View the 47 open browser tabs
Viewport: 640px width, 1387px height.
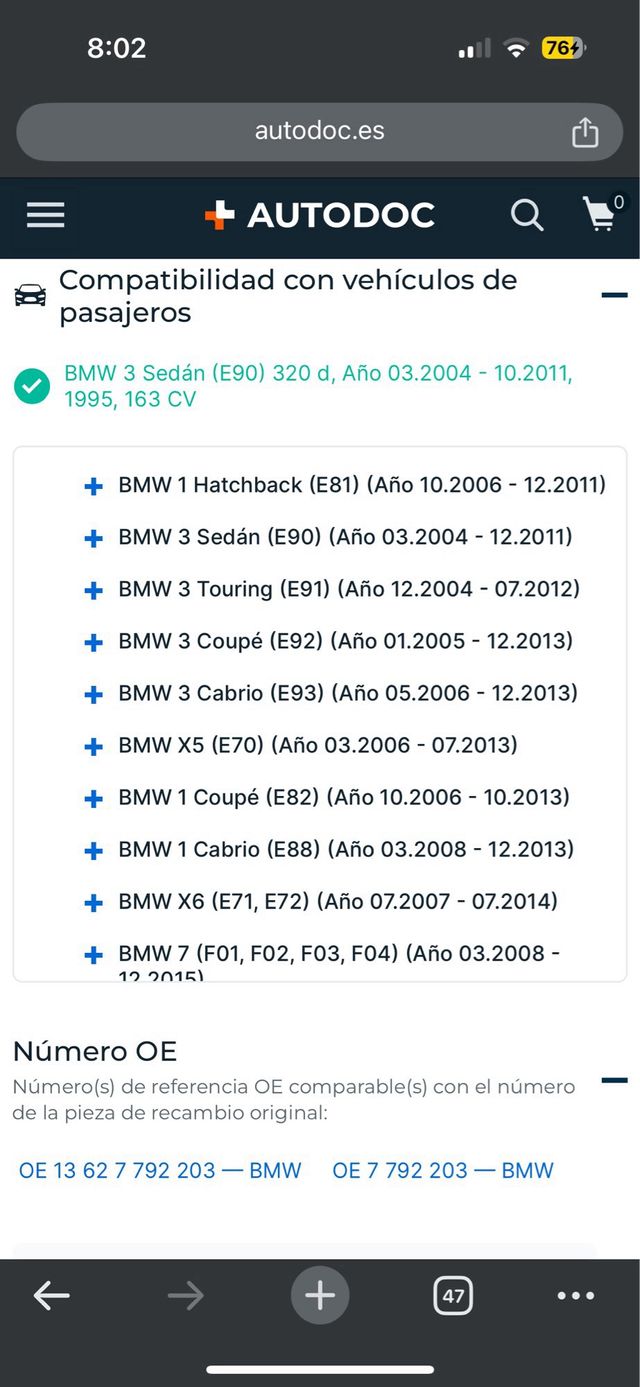coord(453,1297)
